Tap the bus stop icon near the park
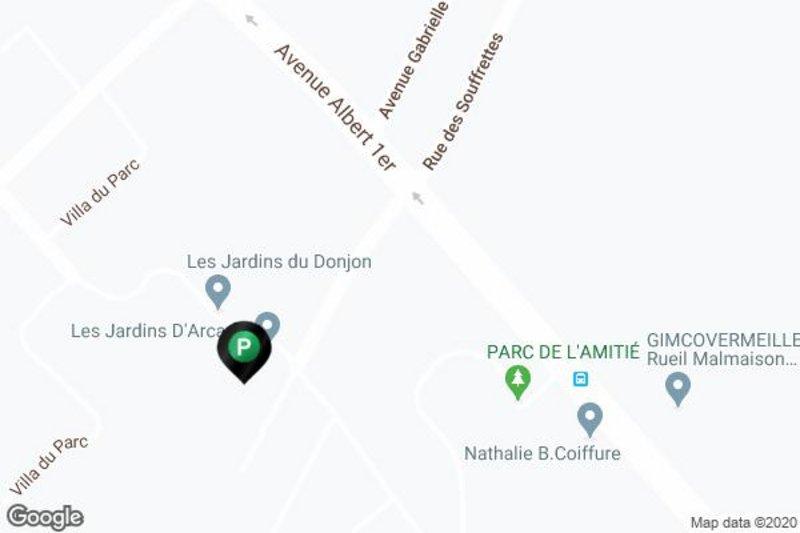This screenshot has width=800, height=533. [x=580, y=379]
